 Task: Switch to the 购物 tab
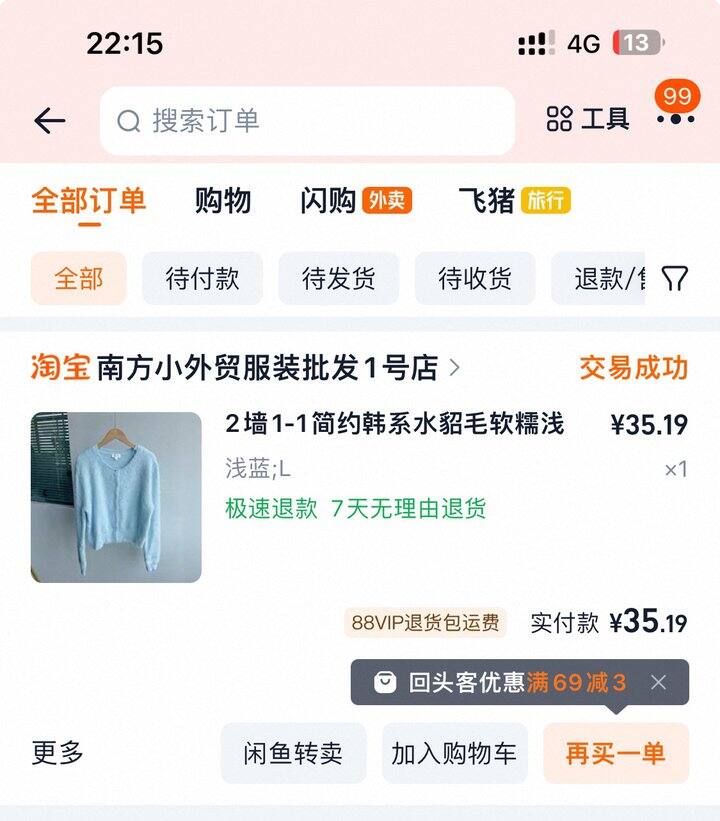coord(222,200)
